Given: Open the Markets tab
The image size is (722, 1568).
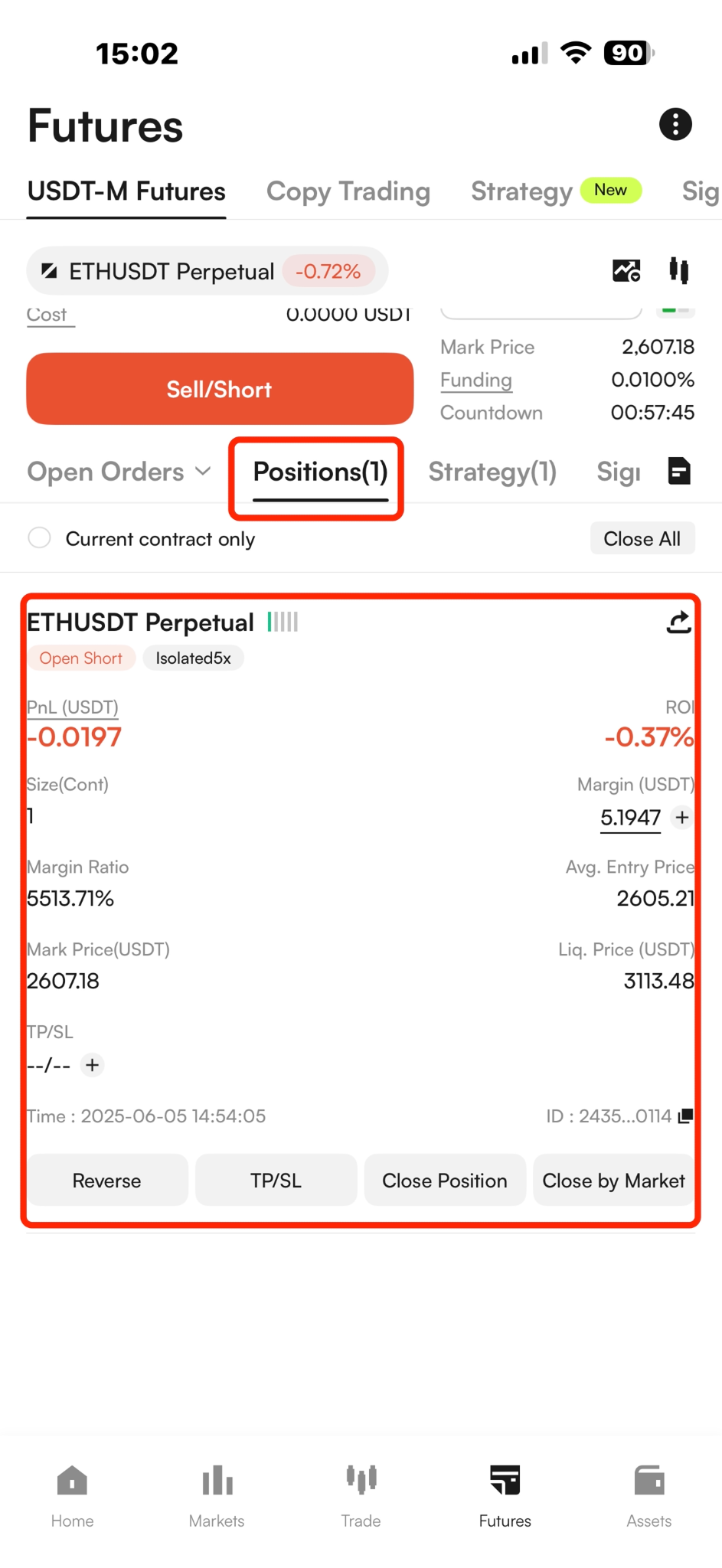Looking at the screenshot, I should 217,1496.
